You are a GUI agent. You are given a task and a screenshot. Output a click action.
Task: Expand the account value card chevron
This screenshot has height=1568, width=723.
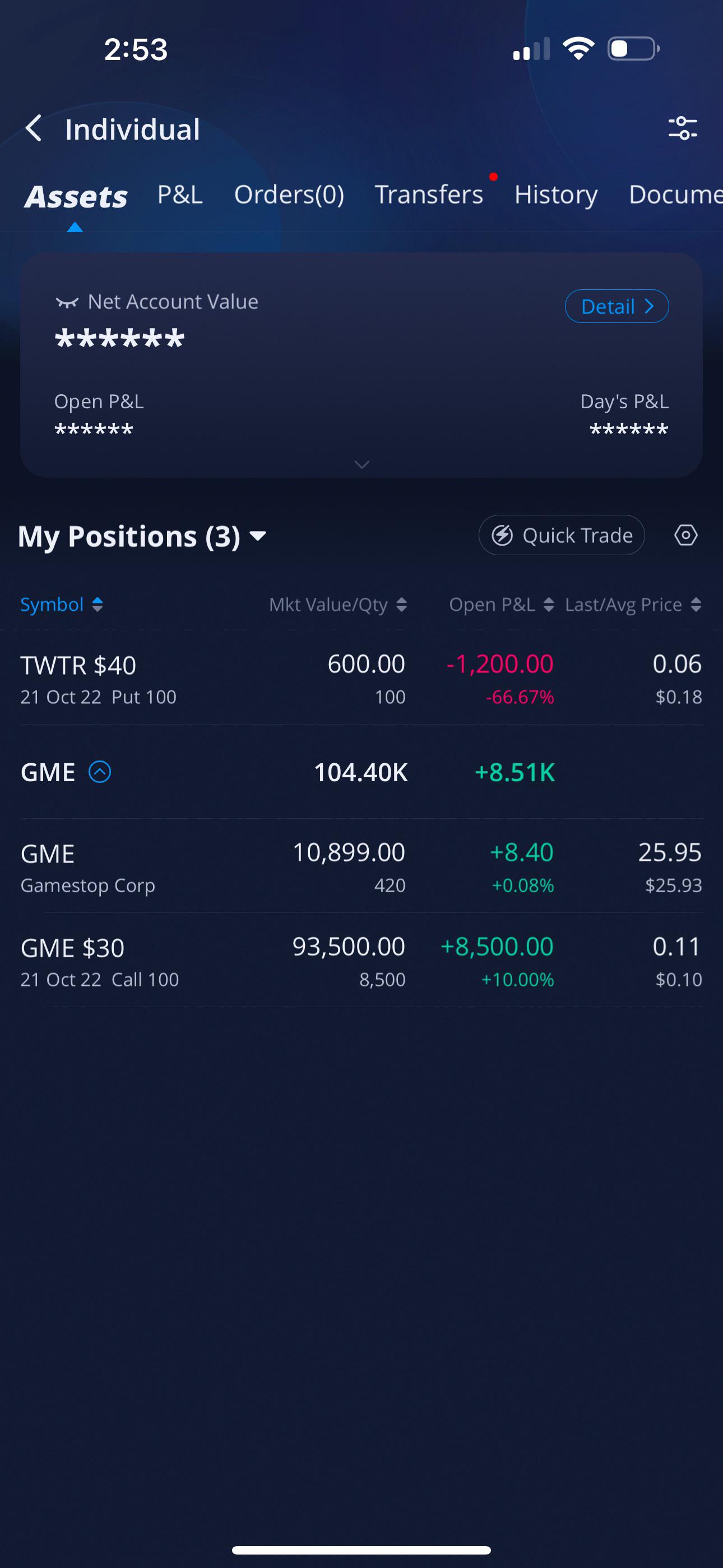361,465
